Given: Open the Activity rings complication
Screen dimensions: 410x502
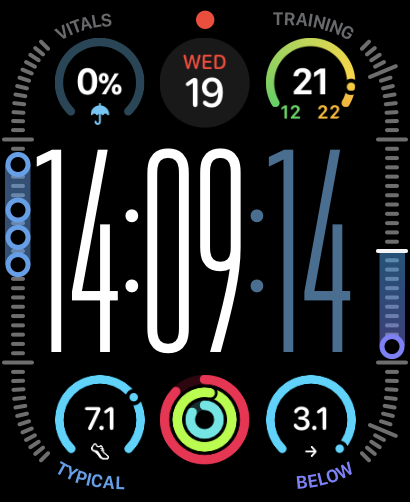Looking at the screenshot, I should point(205,419).
